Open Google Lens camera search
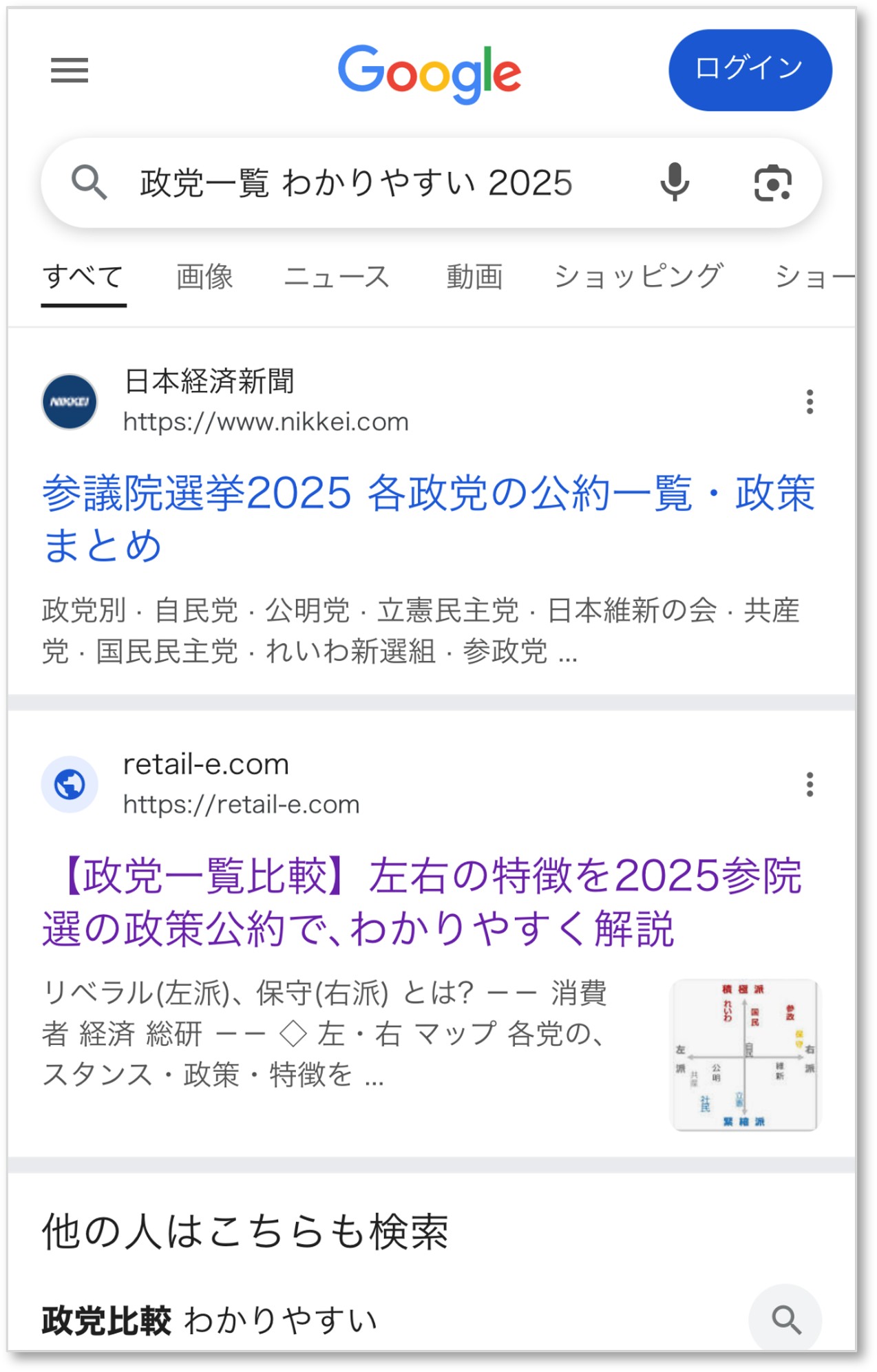This screenshot has width=877, height=1372. (x=772, y=183)
